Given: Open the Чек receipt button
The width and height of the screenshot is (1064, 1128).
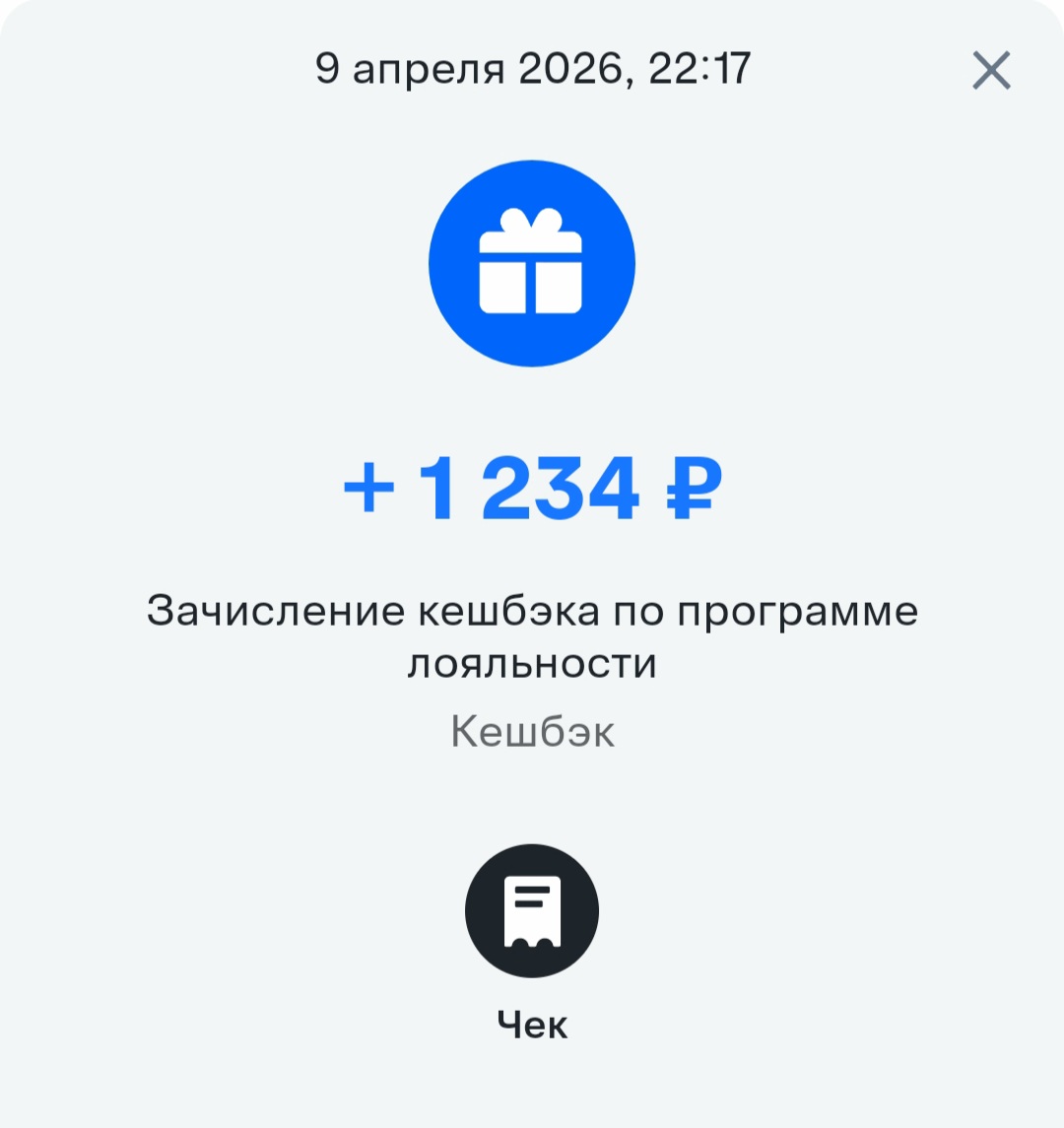Looking at the screenshot, I should point(532,910).
